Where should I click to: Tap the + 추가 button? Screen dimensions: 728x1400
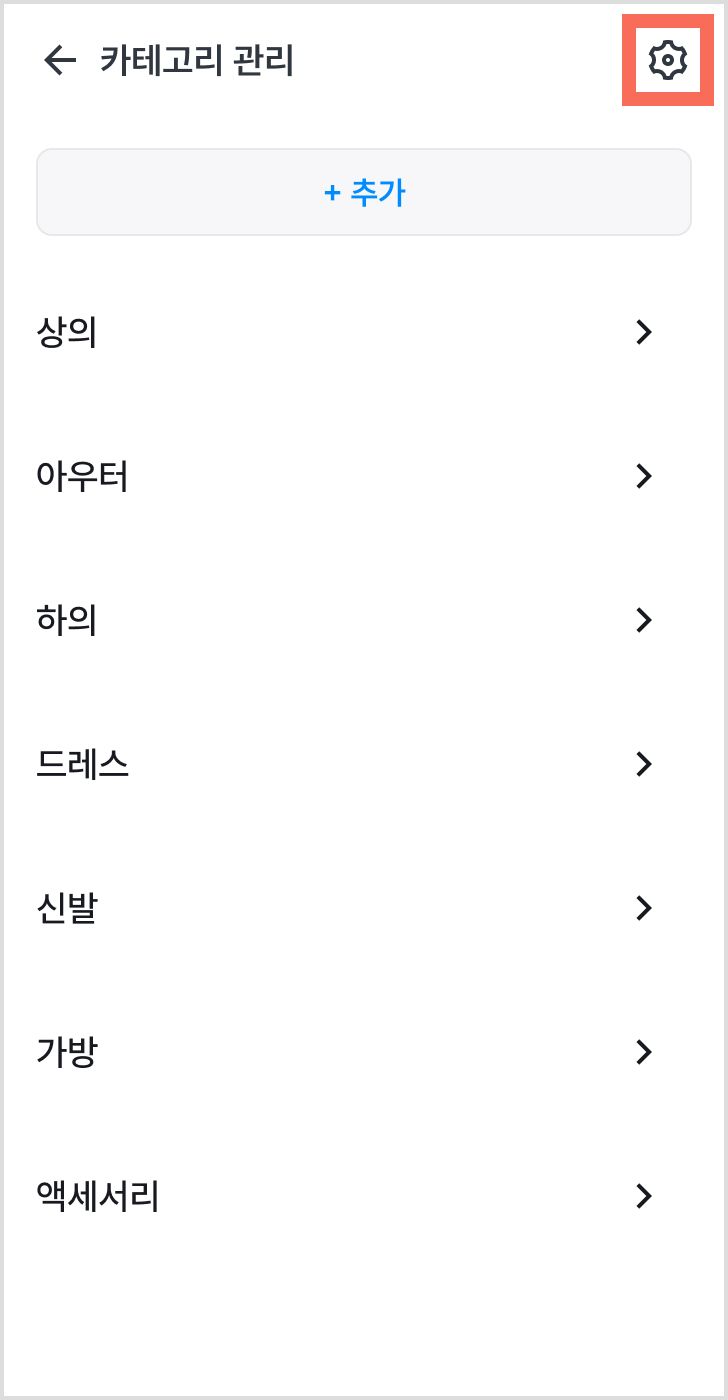pos(364,192)
